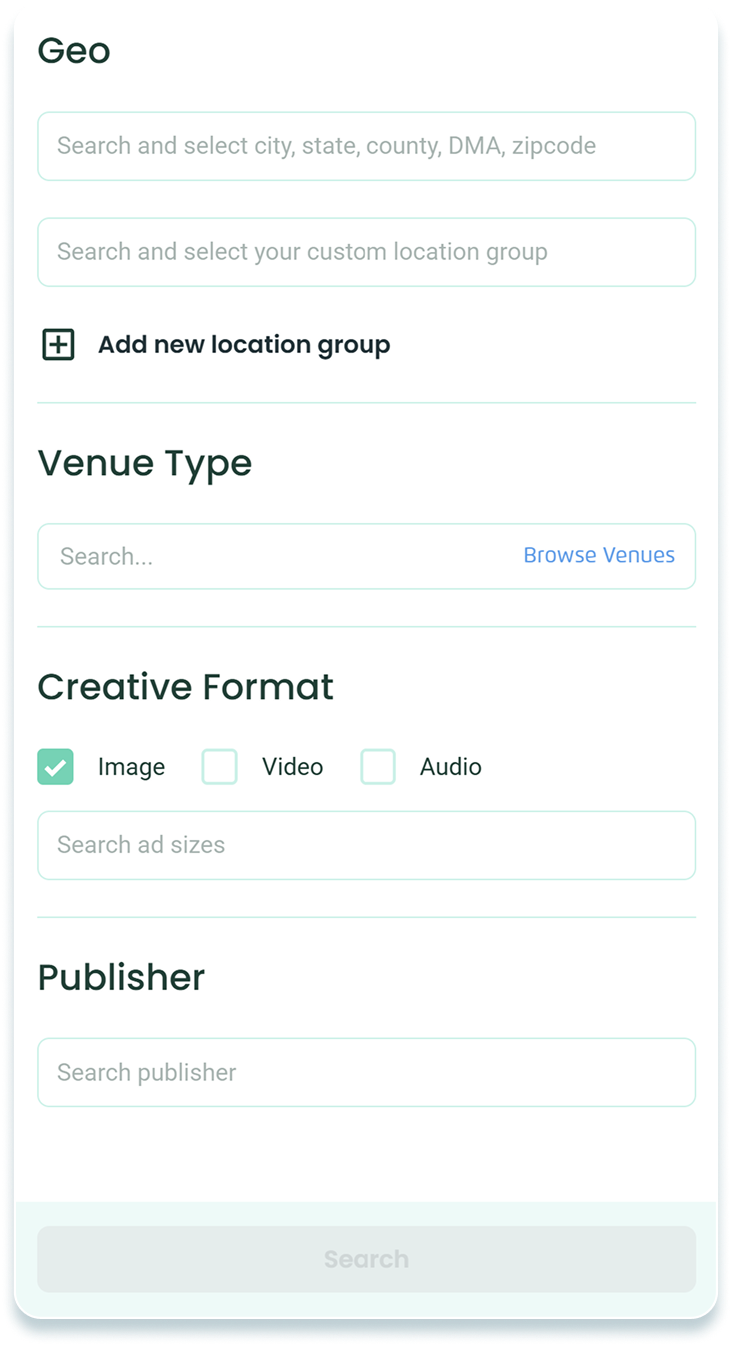731x1345 pixels.
Task: Tap the Search ad sizes field
Action: (366, 845)
